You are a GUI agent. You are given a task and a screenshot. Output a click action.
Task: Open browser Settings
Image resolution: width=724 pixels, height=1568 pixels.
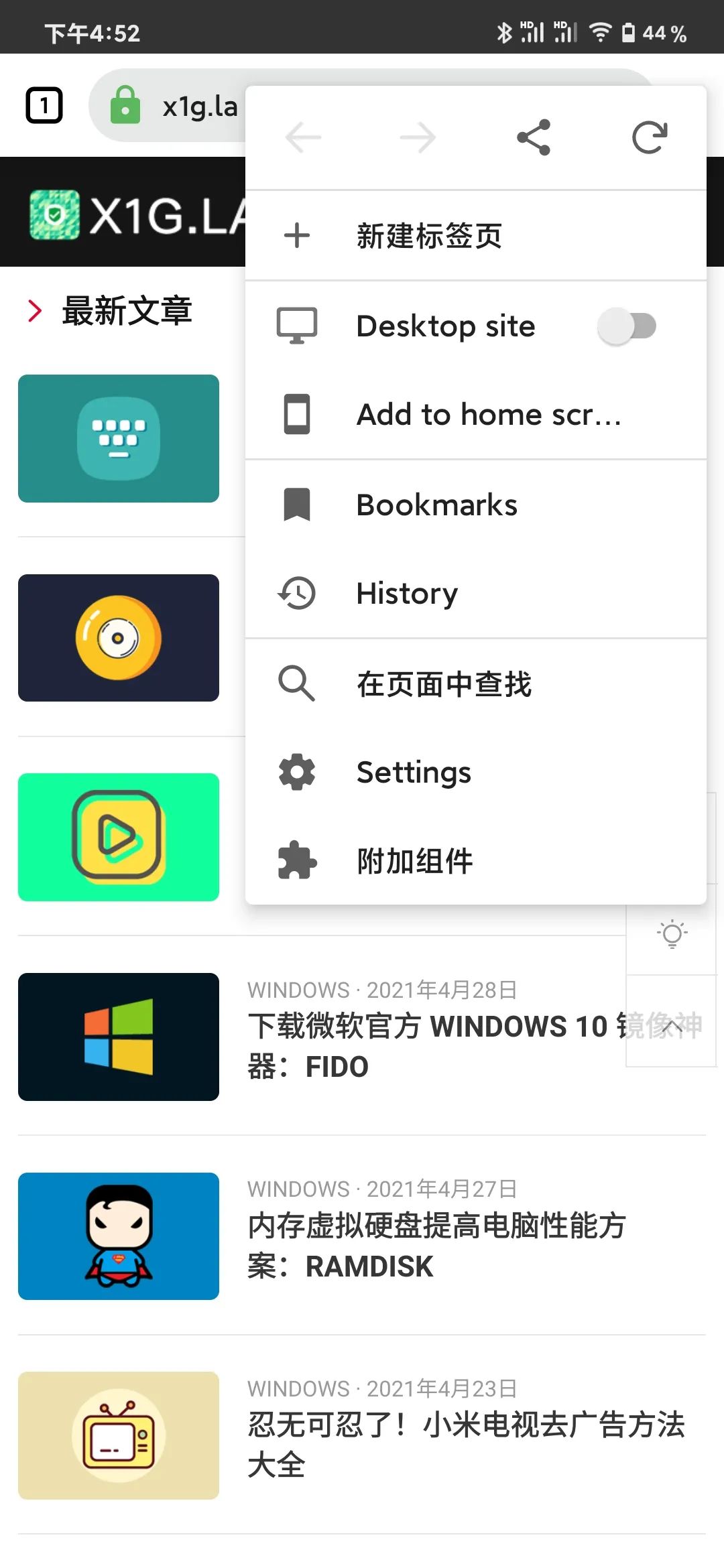point(414,772)
